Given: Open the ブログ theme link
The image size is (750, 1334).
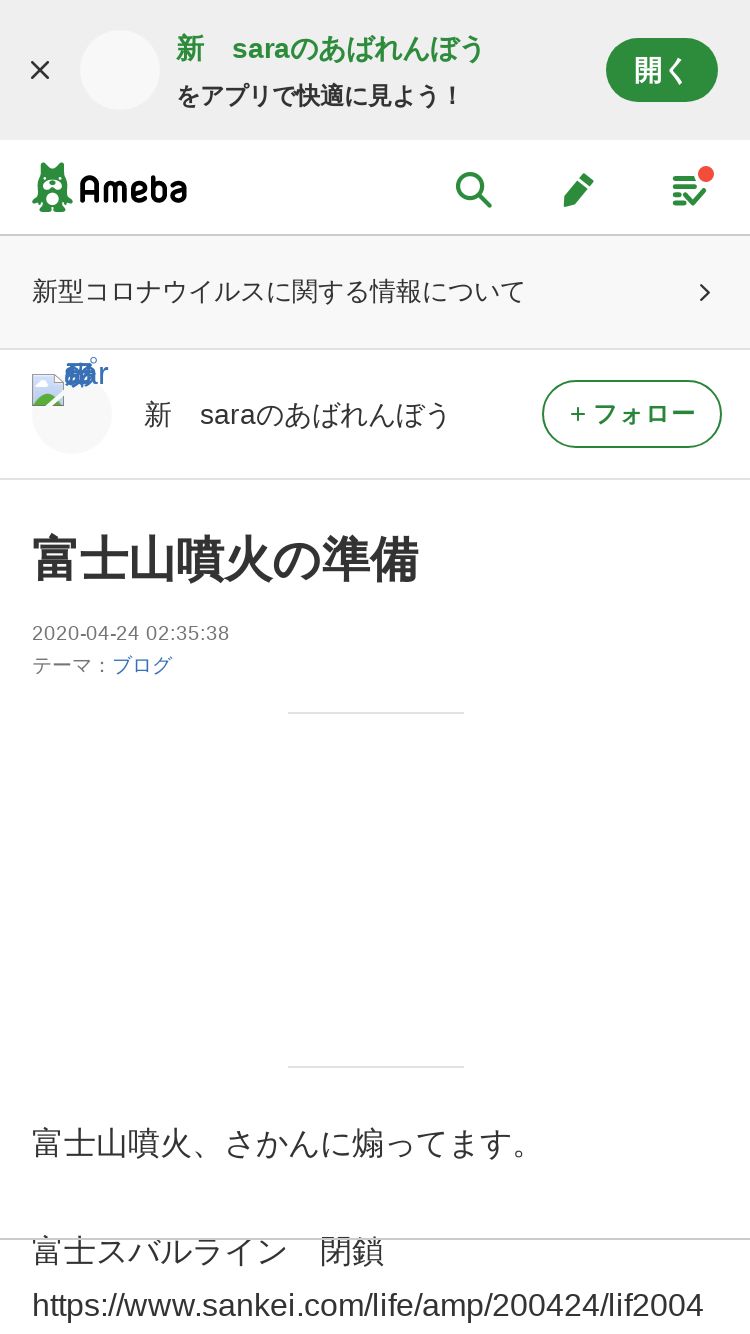Looking at the screenshot, I should 142,665.
